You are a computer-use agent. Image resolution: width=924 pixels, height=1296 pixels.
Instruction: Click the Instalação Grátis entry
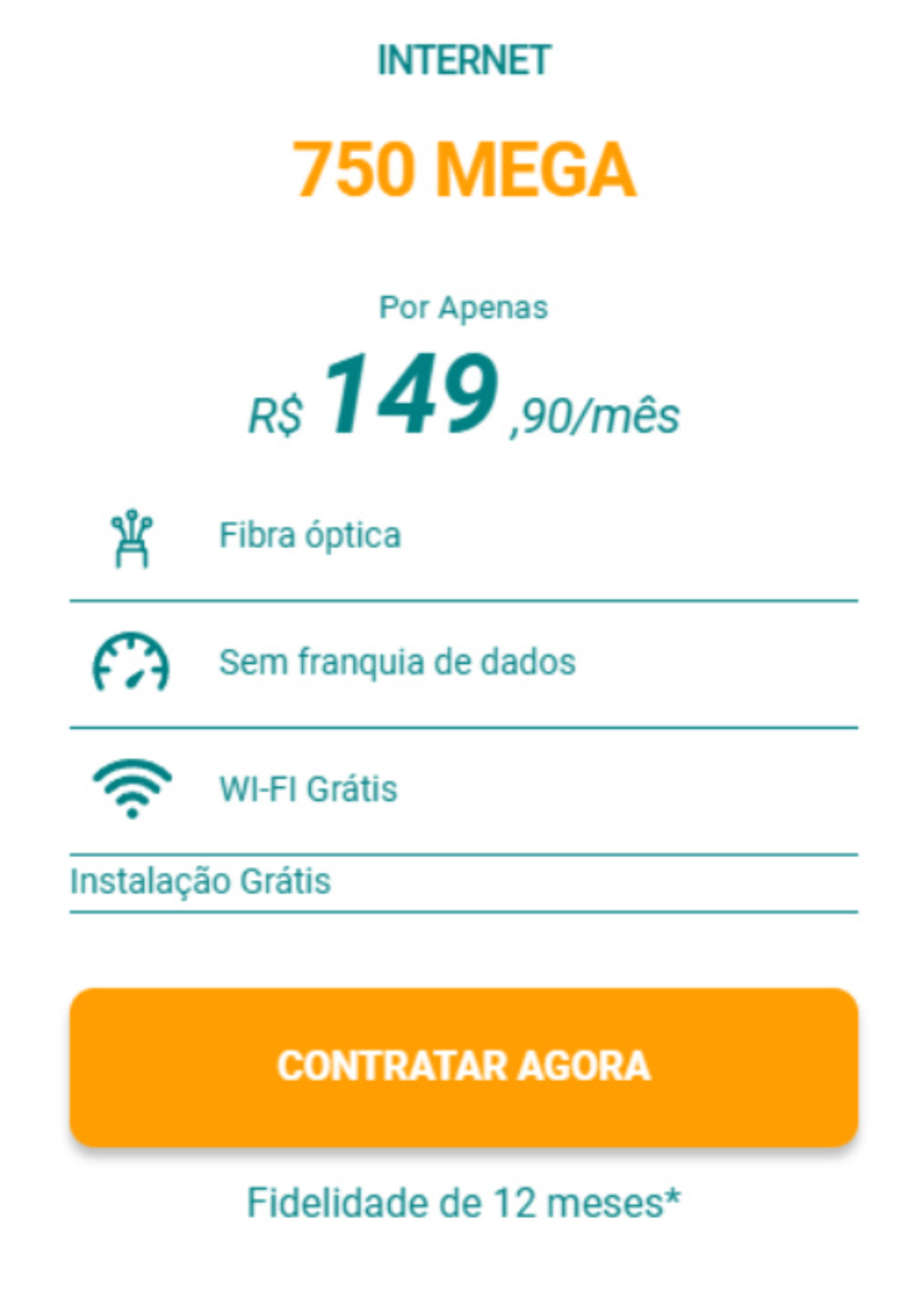coord(199,880)
